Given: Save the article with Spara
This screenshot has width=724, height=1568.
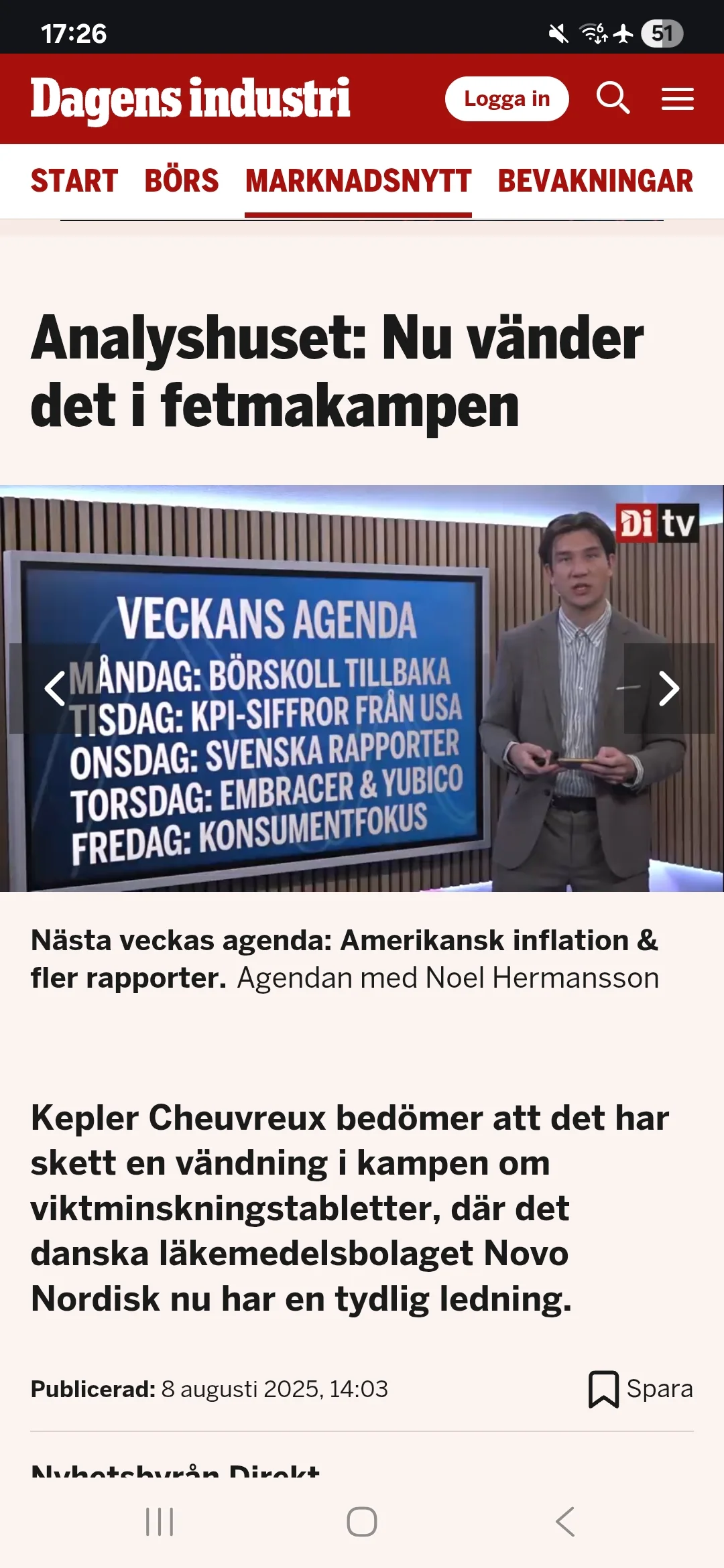Looking at the screenshot, I should [x=640, y=1389].
